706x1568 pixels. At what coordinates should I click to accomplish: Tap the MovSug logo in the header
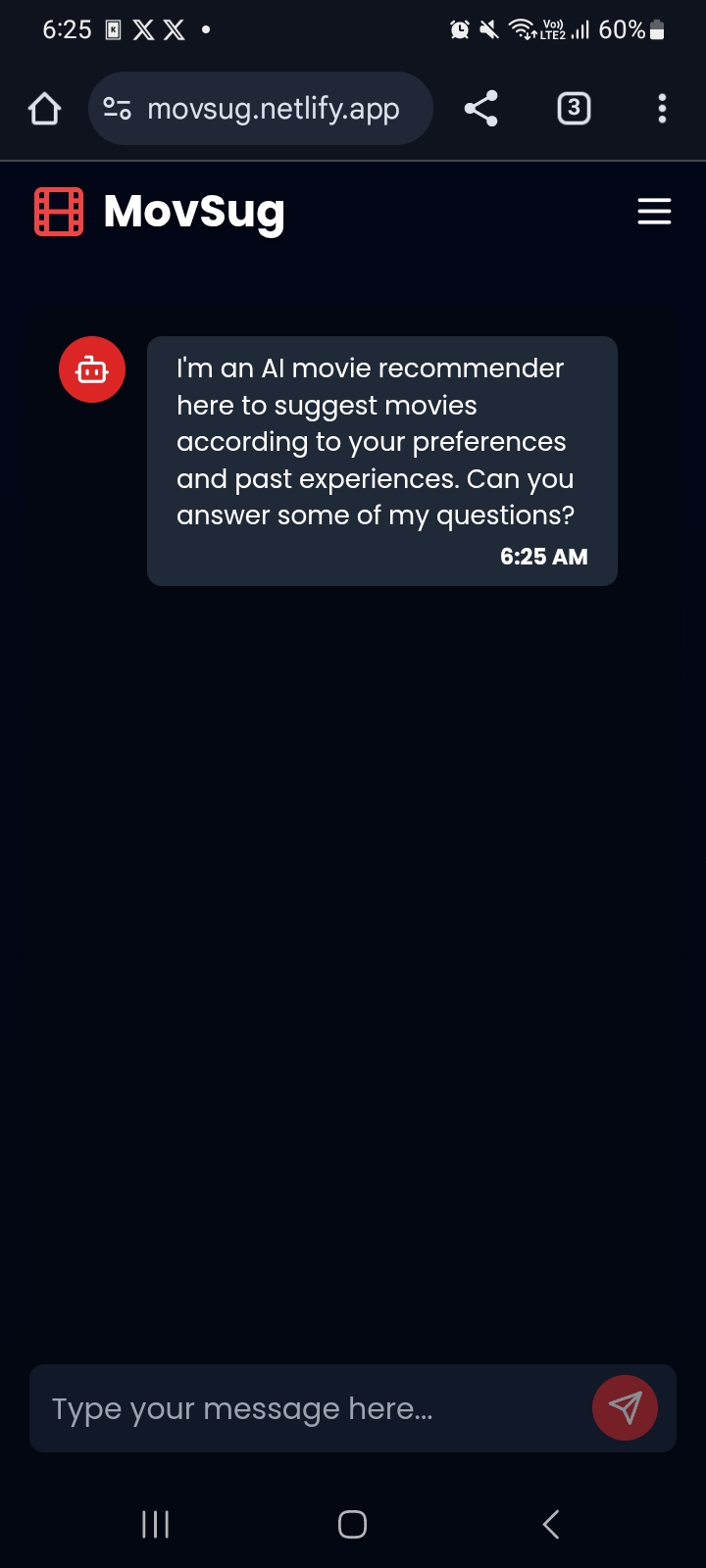pyautogui.click(x=160, y=212)
